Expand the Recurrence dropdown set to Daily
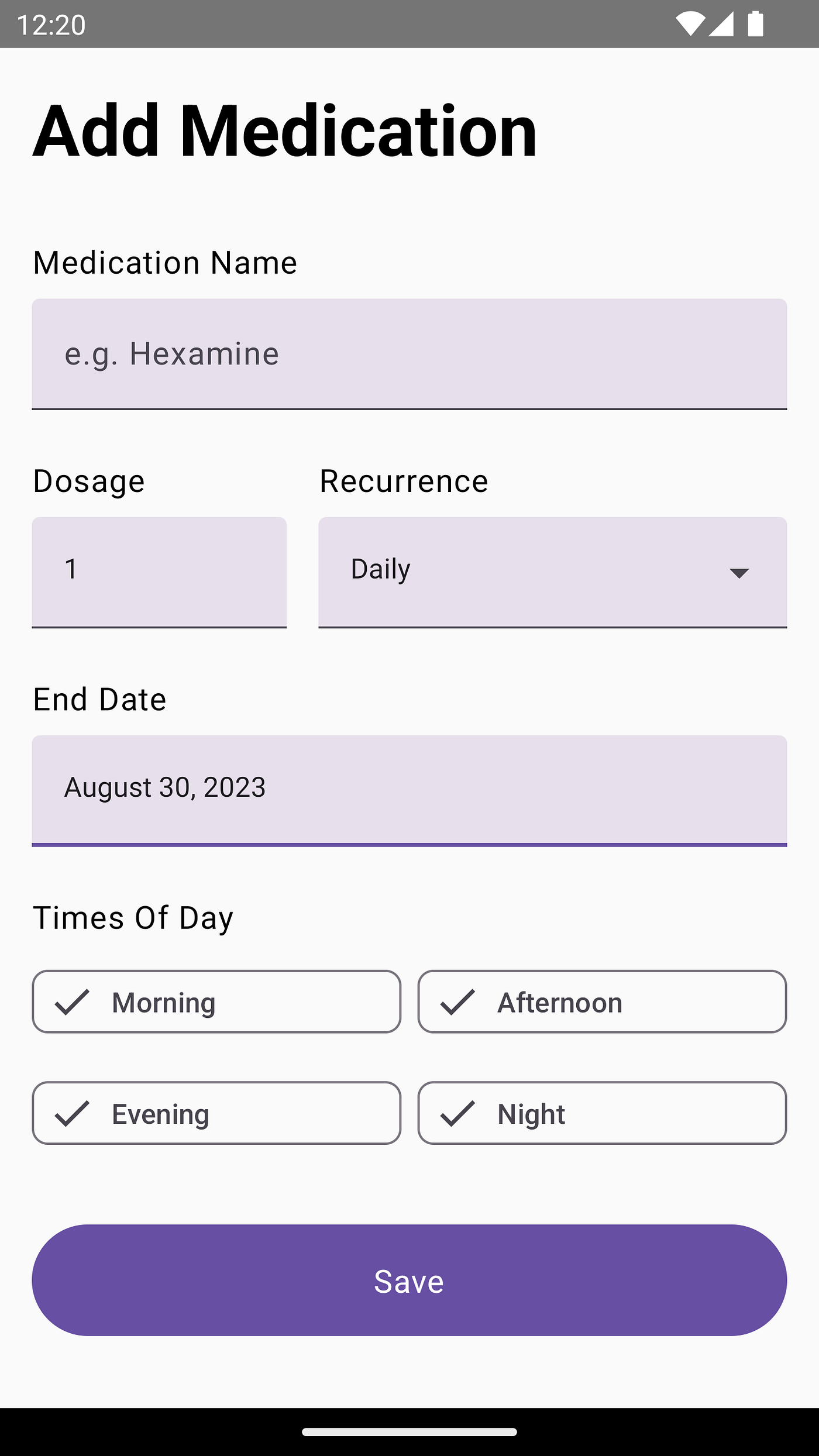The image size is (819, 1456). pyautogui.click(x=552, y=572)
